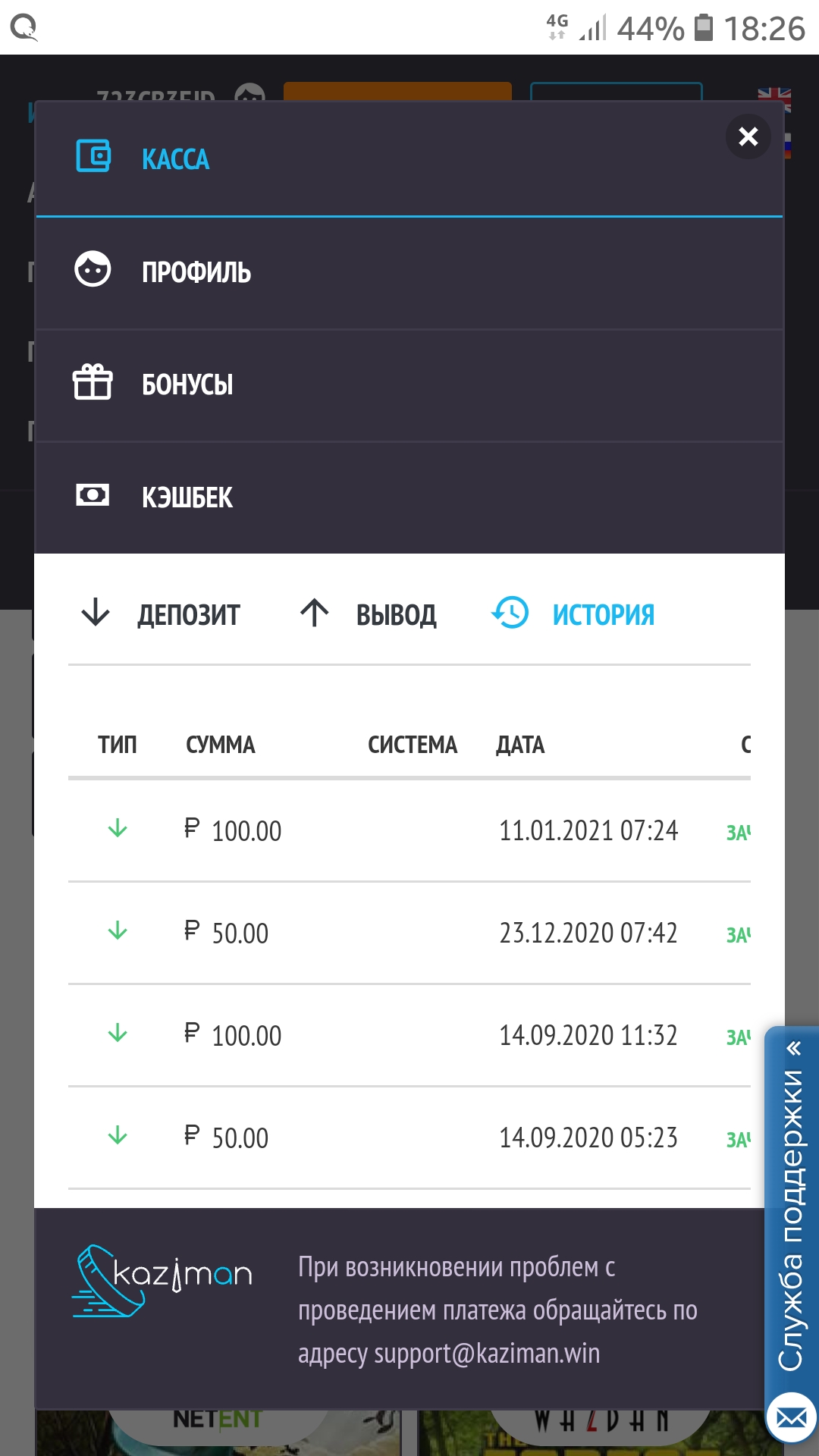Open the Бонусы section
The height and width of the screenshot is (1456, 819).
pos(187,384)
